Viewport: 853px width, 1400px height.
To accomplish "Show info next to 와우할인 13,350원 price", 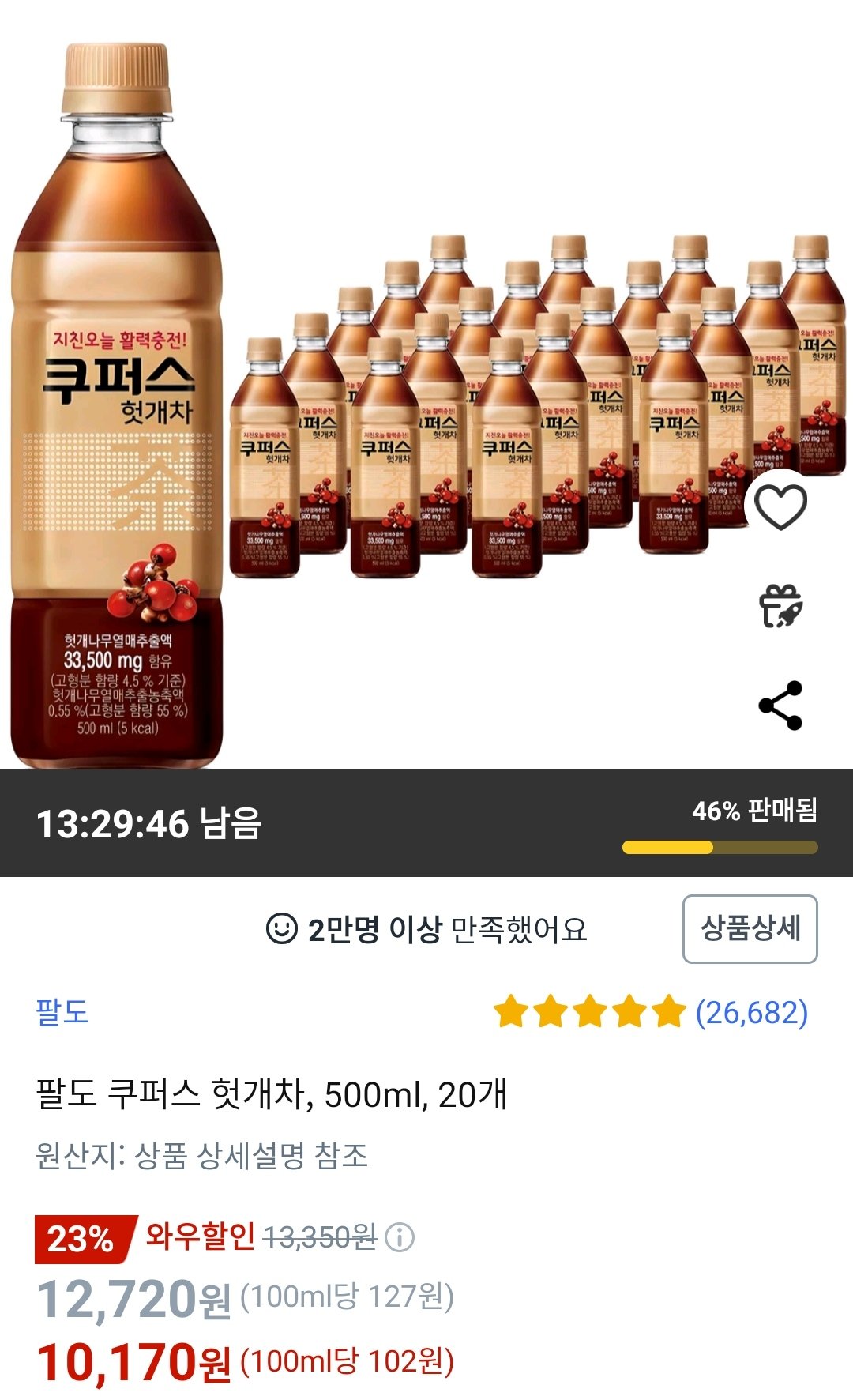I will pos(400,1237).
